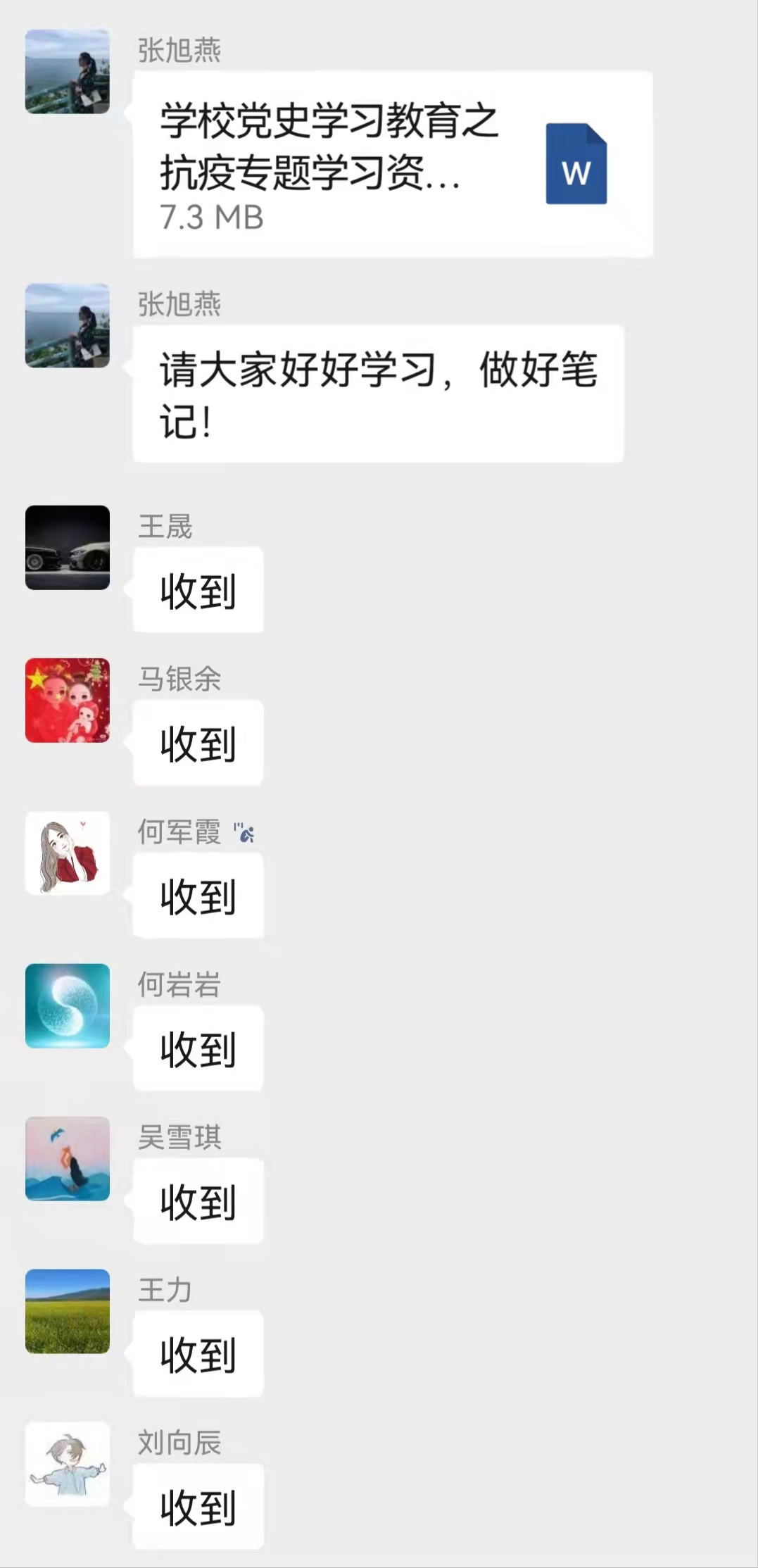Tap 吴雪琪's profile picture
Image resolution: width=758 pixels, height=1568 pixels.
pos(68,1158)
